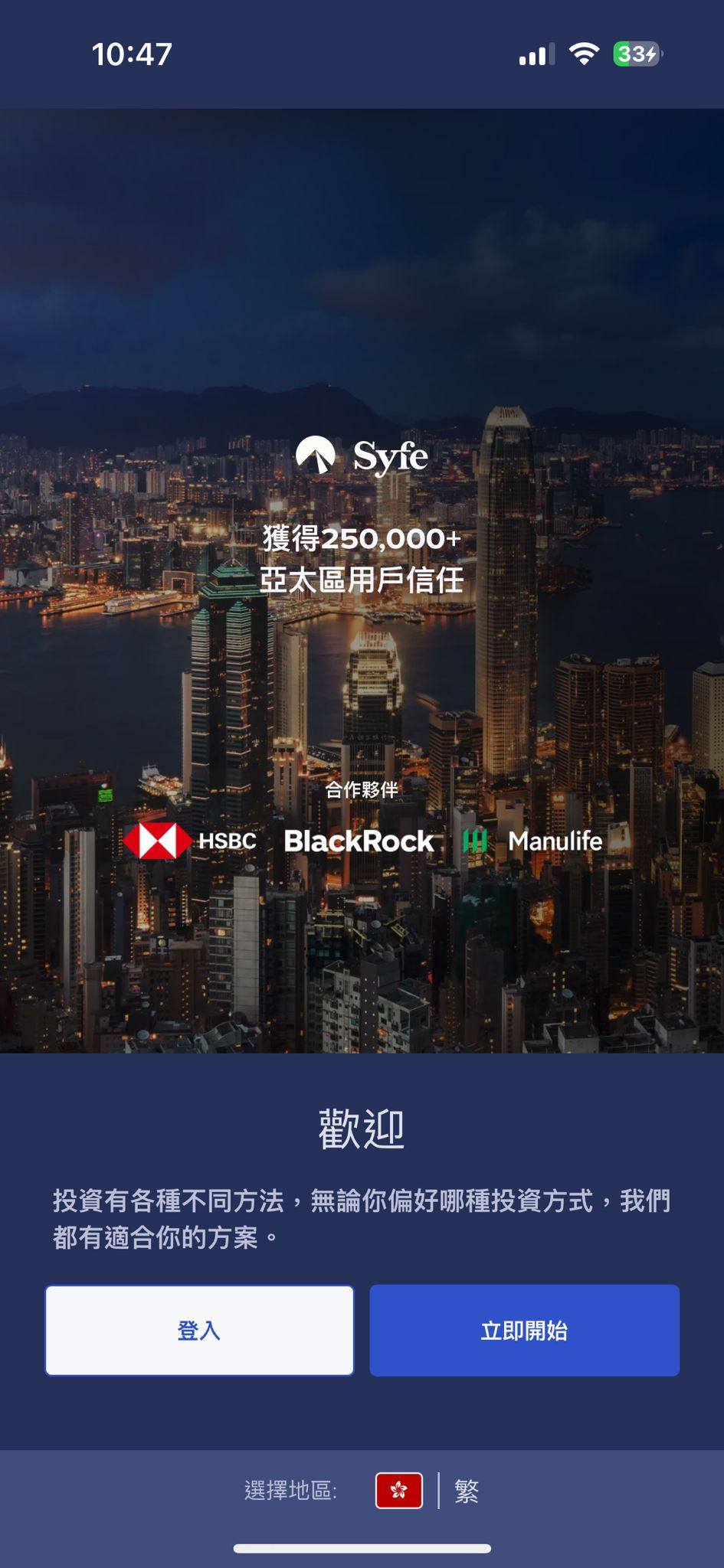Tap the 登入 login button
The height and width of the screenshot is (1568, 724).
199,1330
